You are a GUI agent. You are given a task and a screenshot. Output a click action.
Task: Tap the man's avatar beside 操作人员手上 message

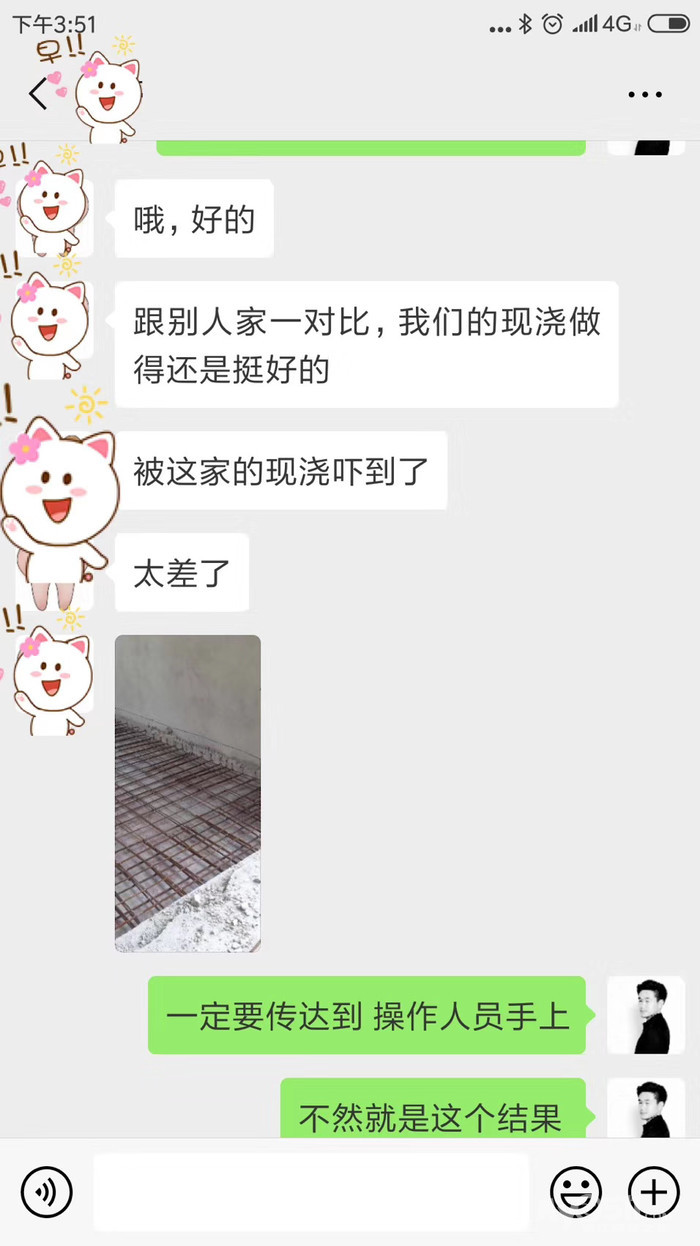coord(645,1015)
